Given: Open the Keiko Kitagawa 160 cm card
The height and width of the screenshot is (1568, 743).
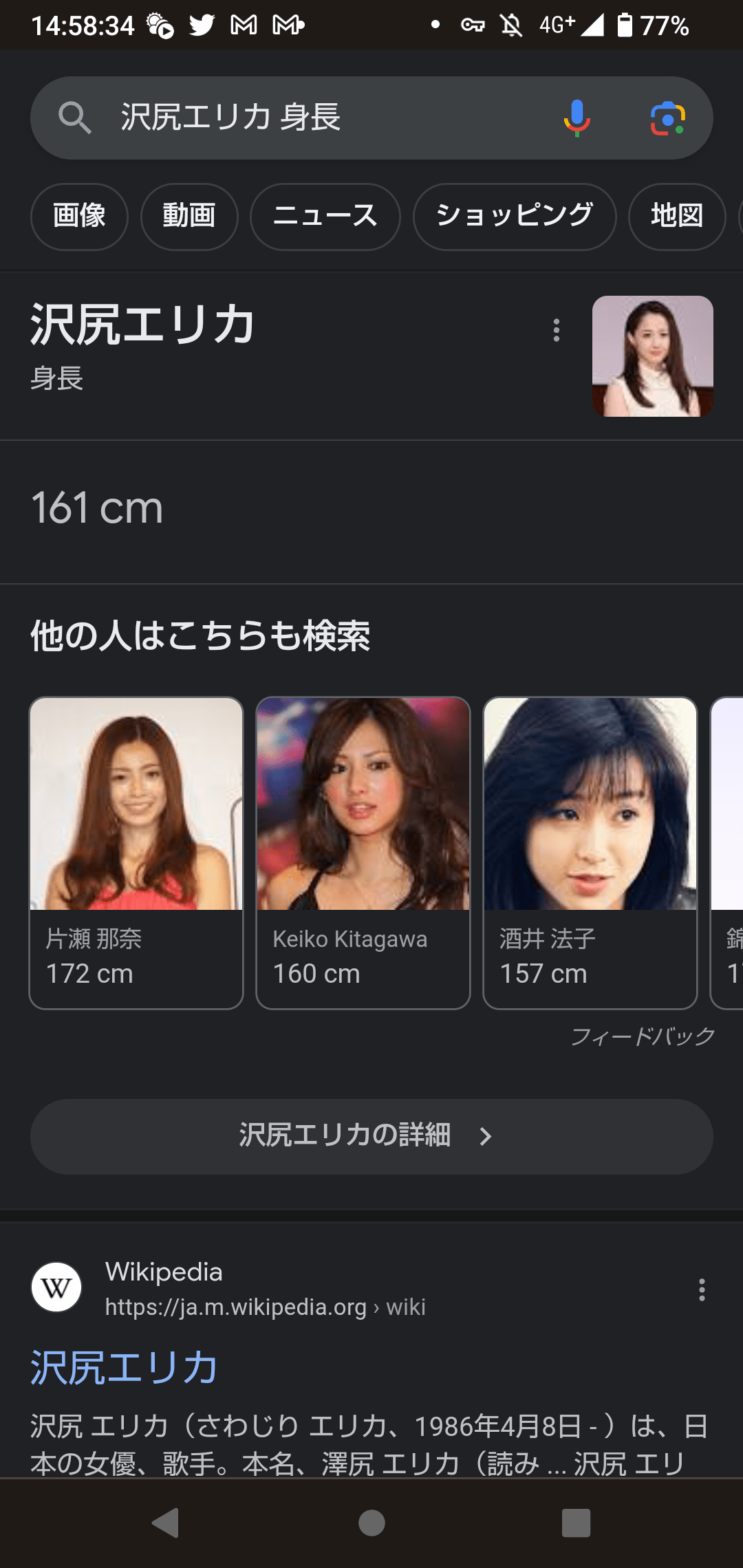Looking at the screenshot, I should click(363, 853).
